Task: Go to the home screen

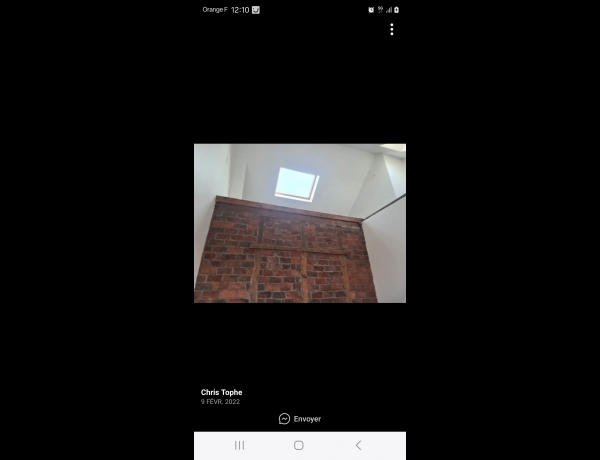Action: [299, 445]
